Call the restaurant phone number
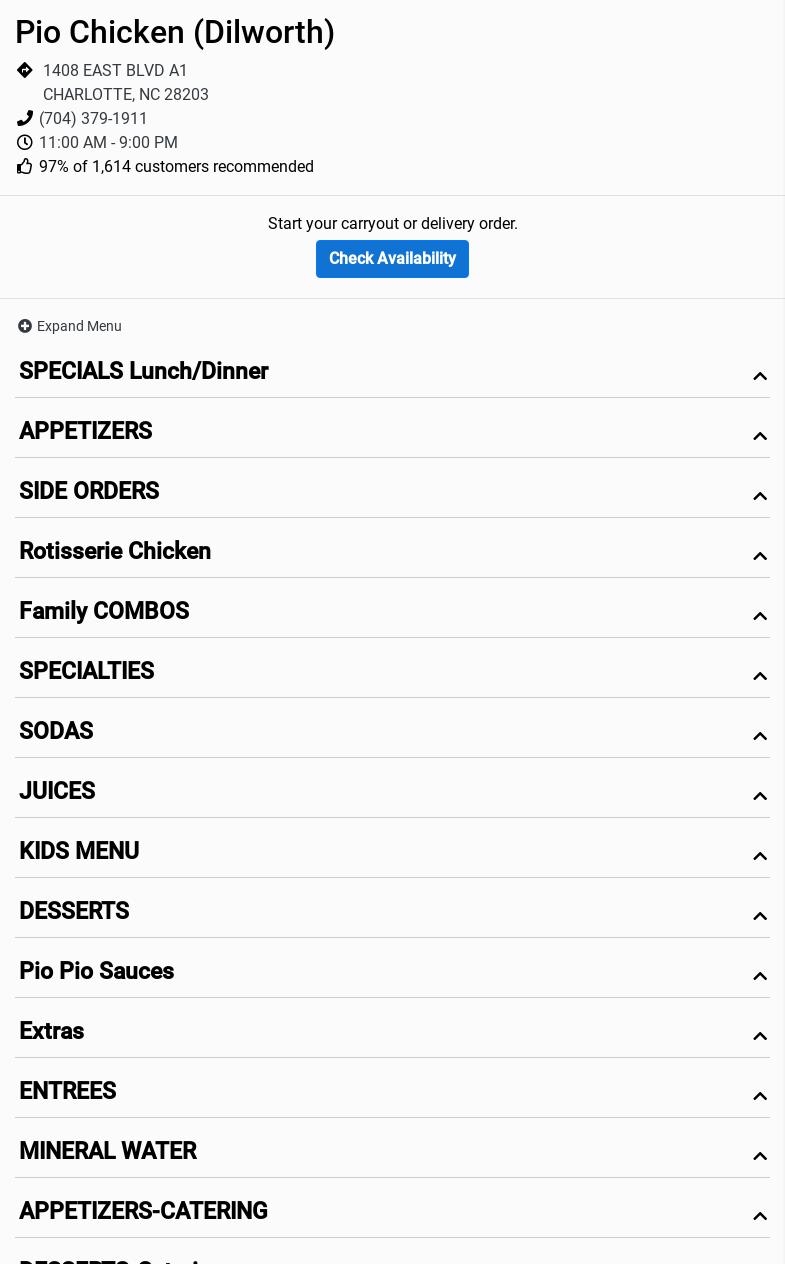The height and width of the screenshot is (1264, 785). (x=93, y=118)
